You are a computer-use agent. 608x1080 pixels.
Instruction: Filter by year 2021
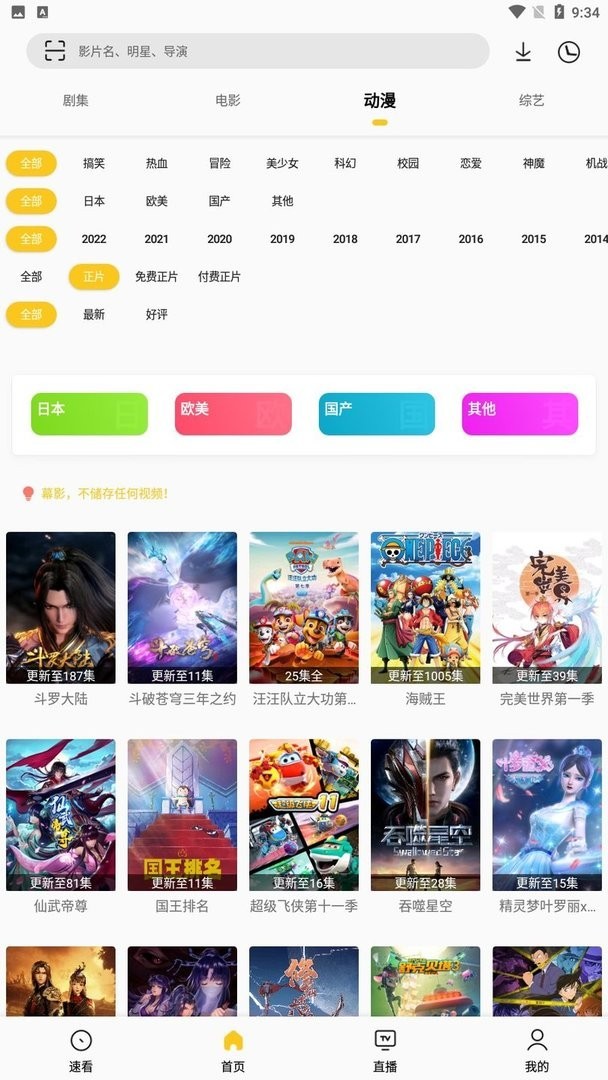coord(157,239)
